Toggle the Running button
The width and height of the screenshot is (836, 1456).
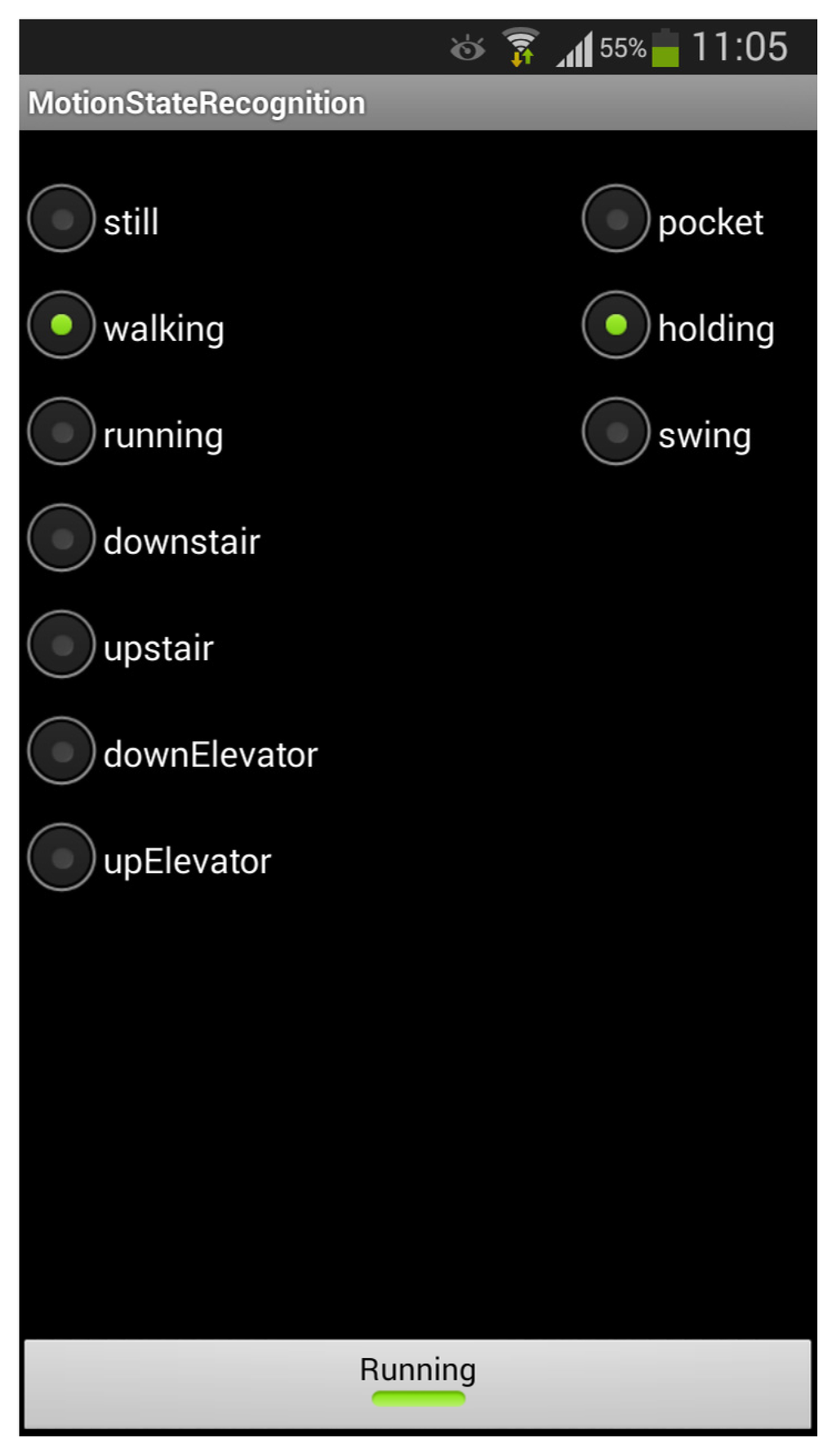coord(417,1383)
